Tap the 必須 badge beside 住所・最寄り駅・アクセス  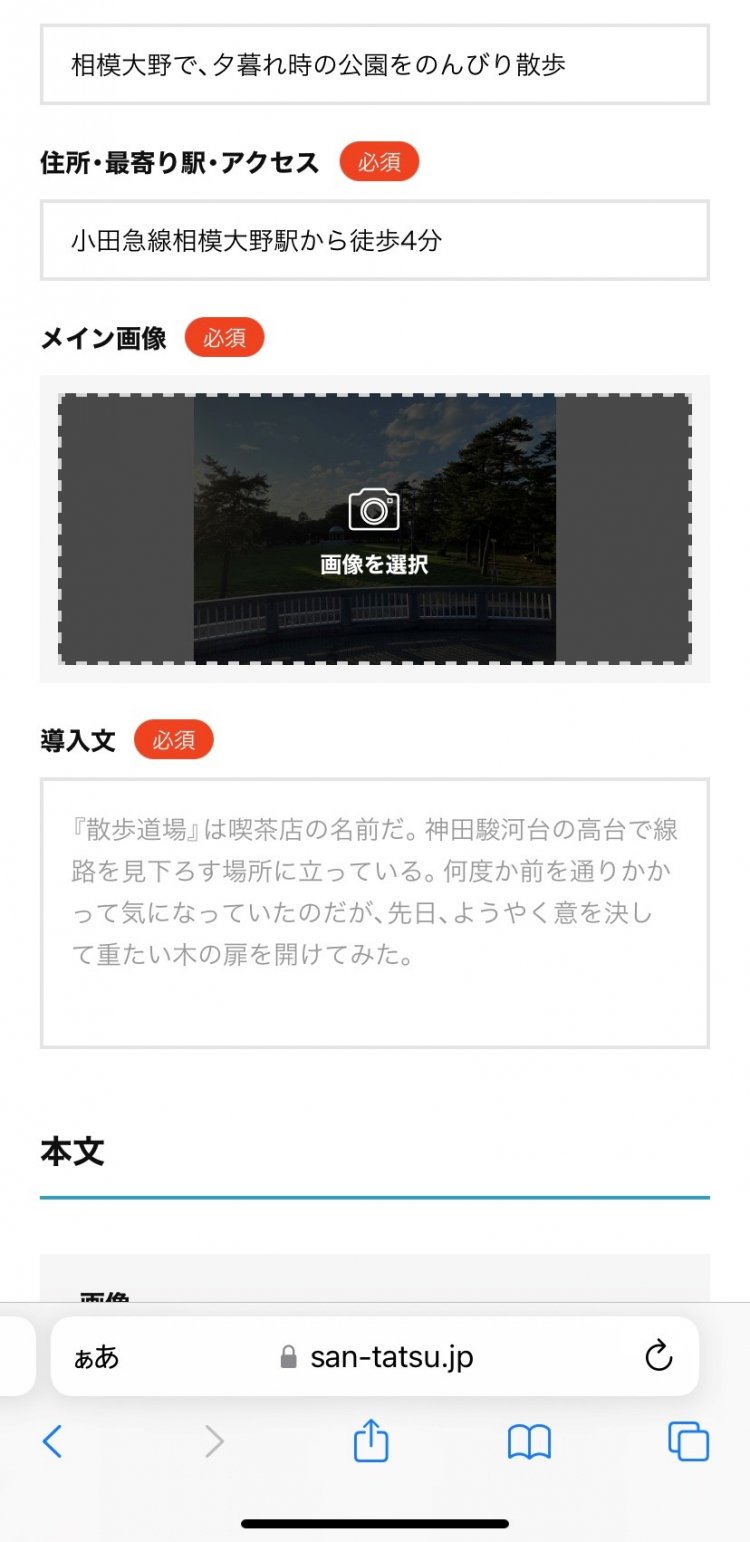(381, 161)
